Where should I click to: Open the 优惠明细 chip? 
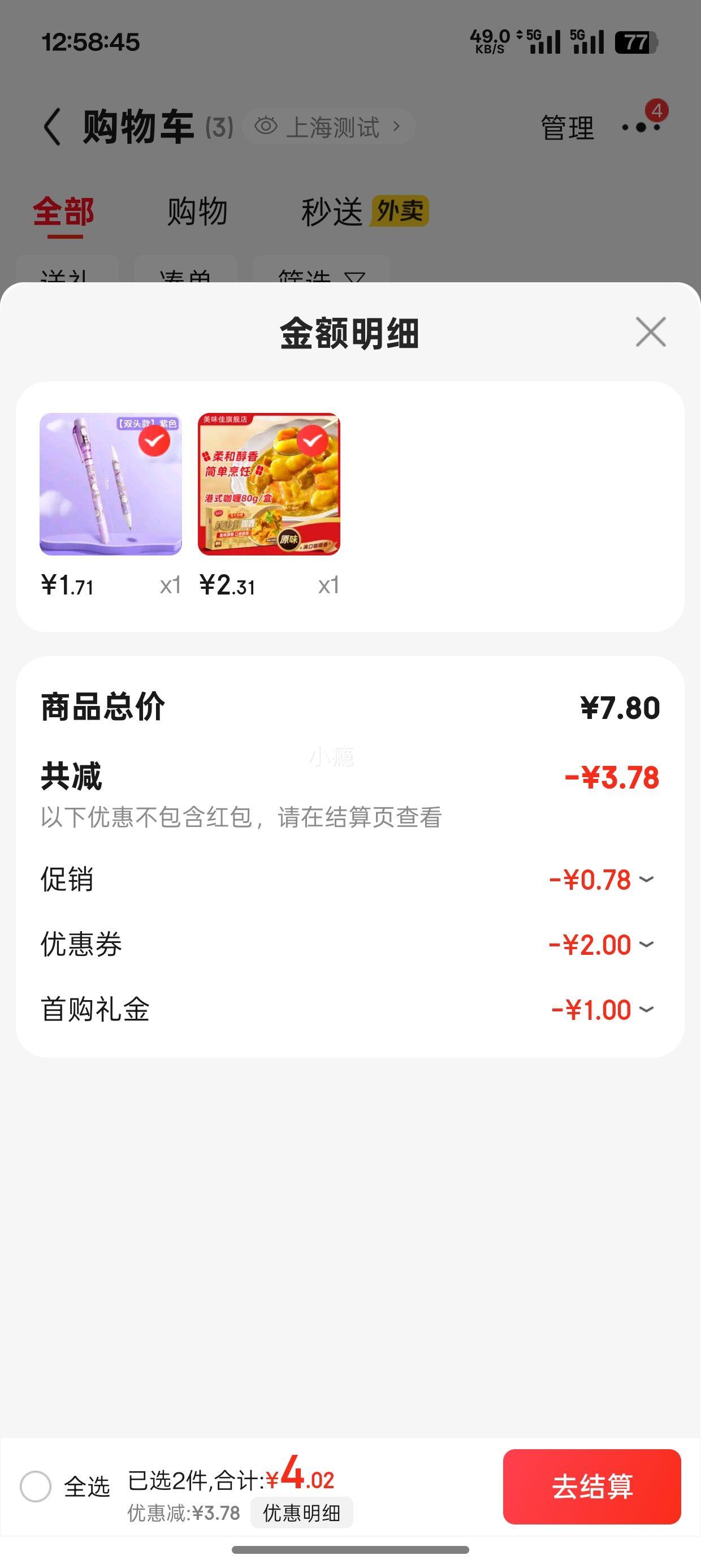[x=301, y=1513]
